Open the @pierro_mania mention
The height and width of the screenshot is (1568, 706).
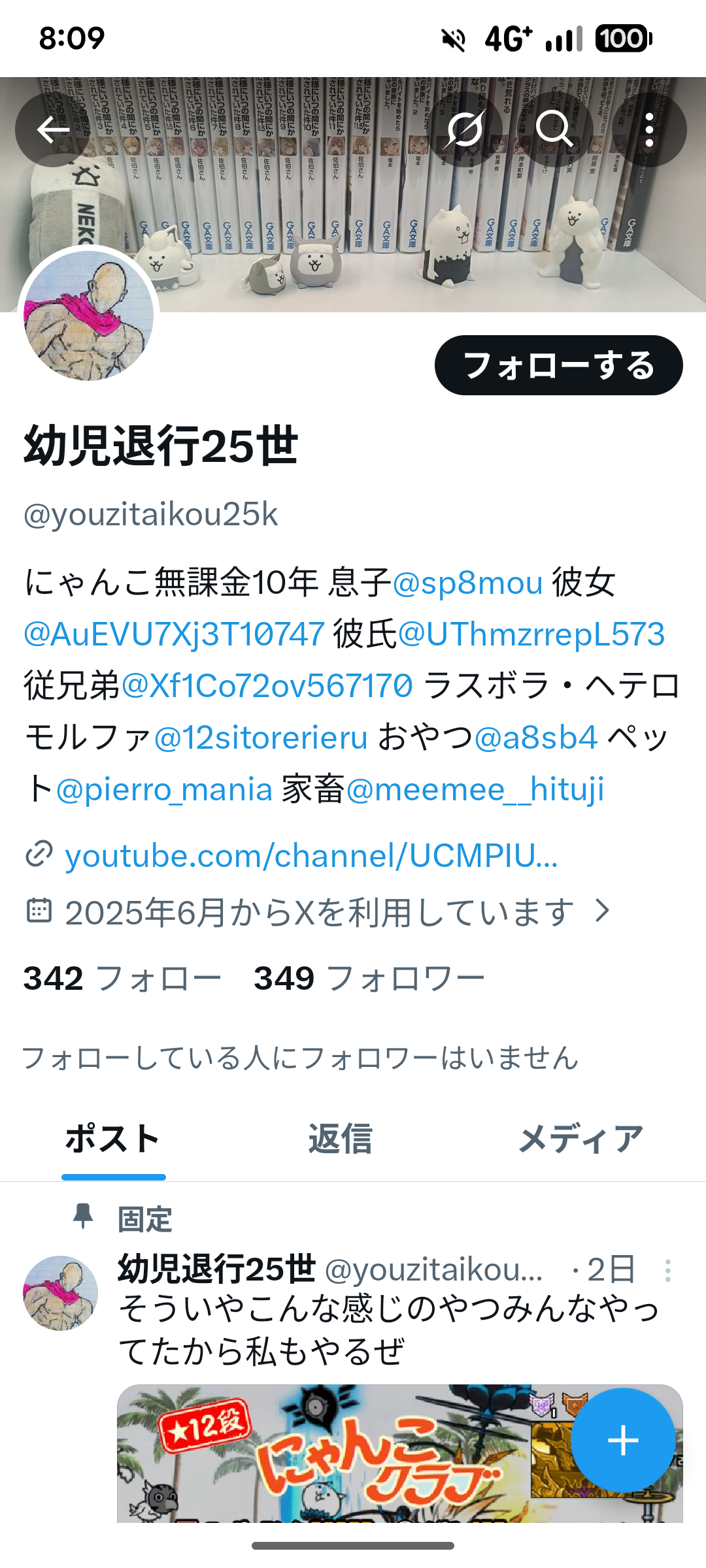click(164, 789)
